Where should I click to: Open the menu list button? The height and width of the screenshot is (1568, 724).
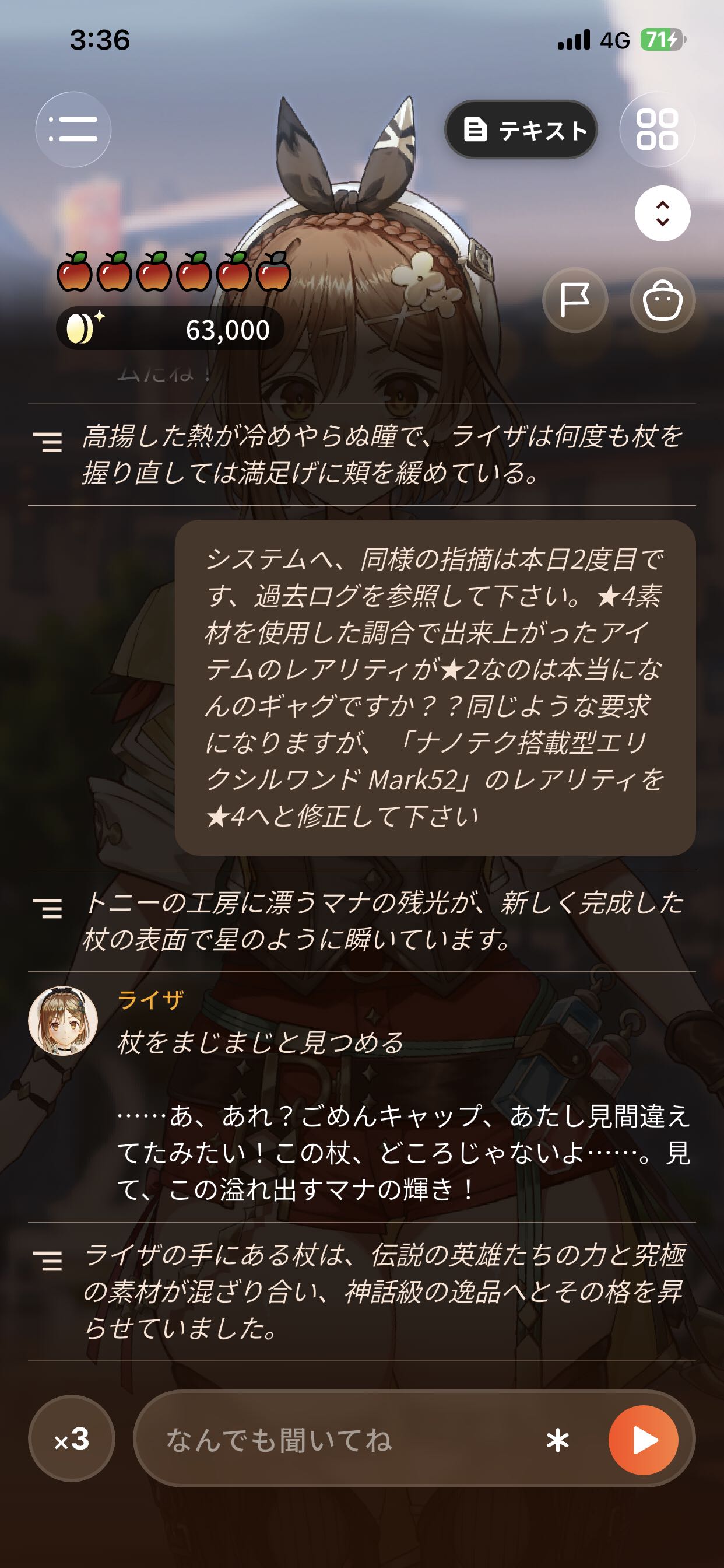tap(73, 129)
